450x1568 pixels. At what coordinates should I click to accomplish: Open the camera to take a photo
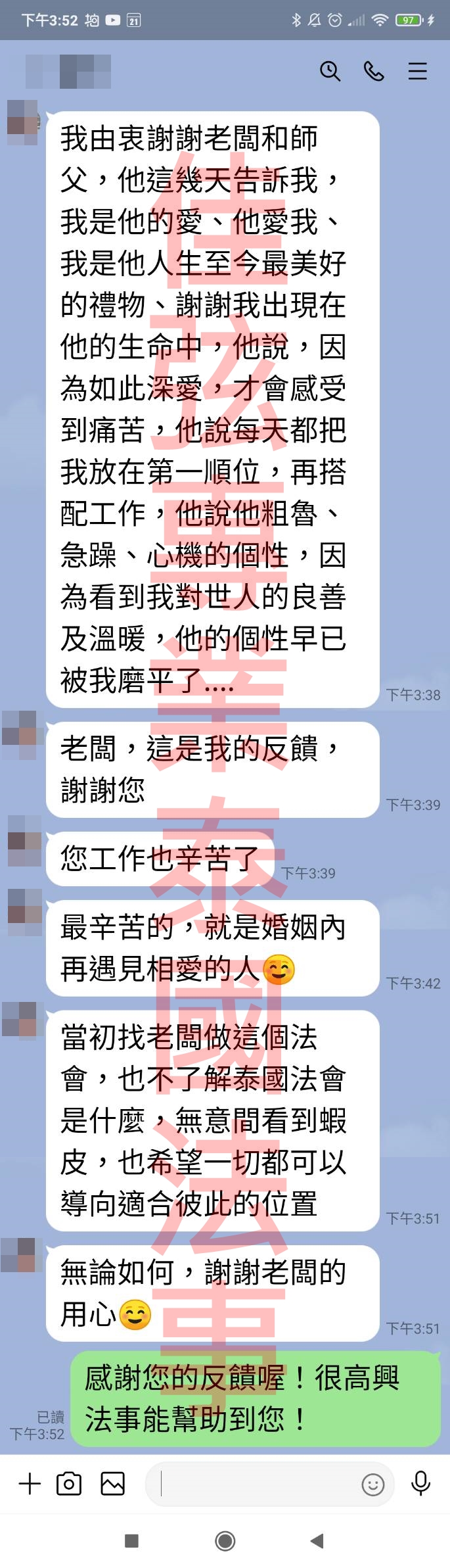click(x=69, y=1484)
